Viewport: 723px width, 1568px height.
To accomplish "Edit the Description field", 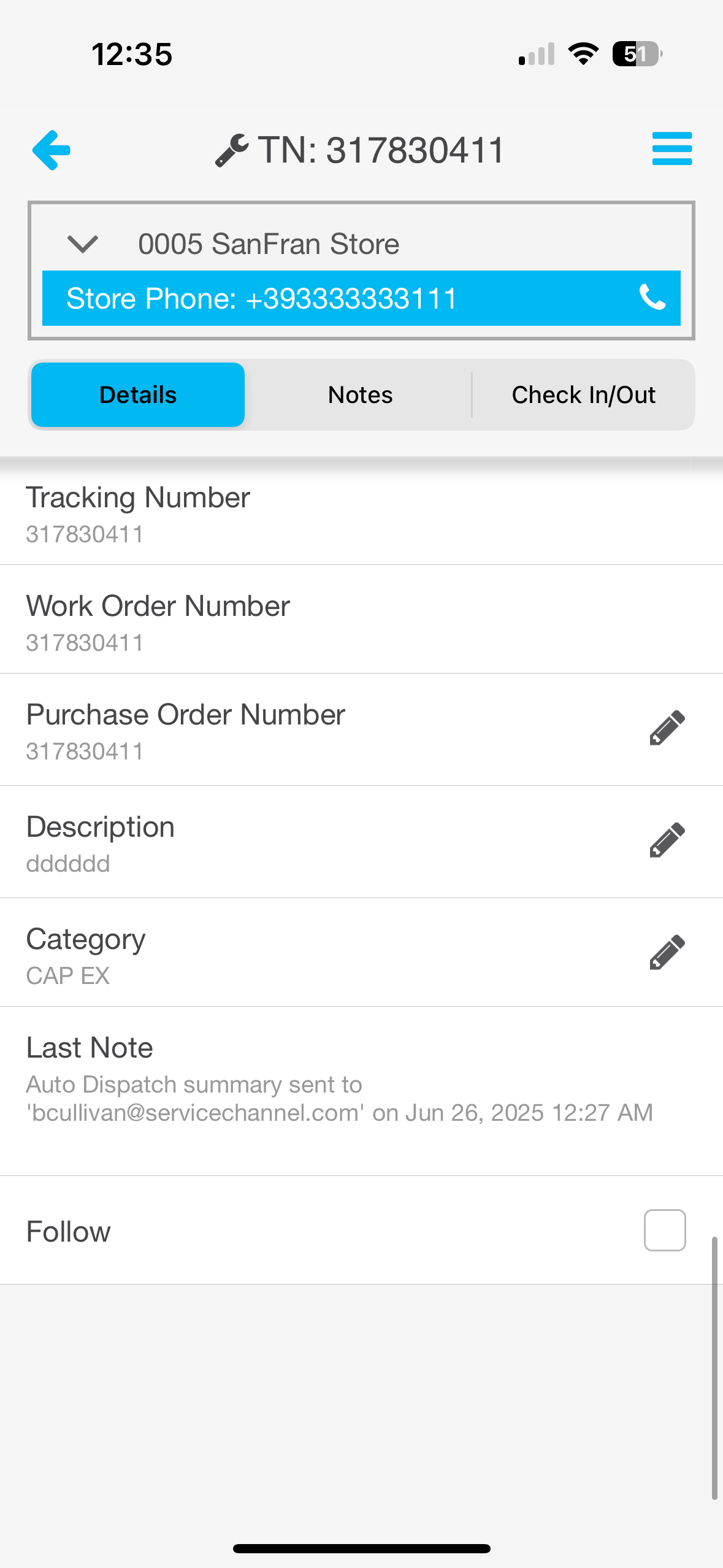I will 667,840.
